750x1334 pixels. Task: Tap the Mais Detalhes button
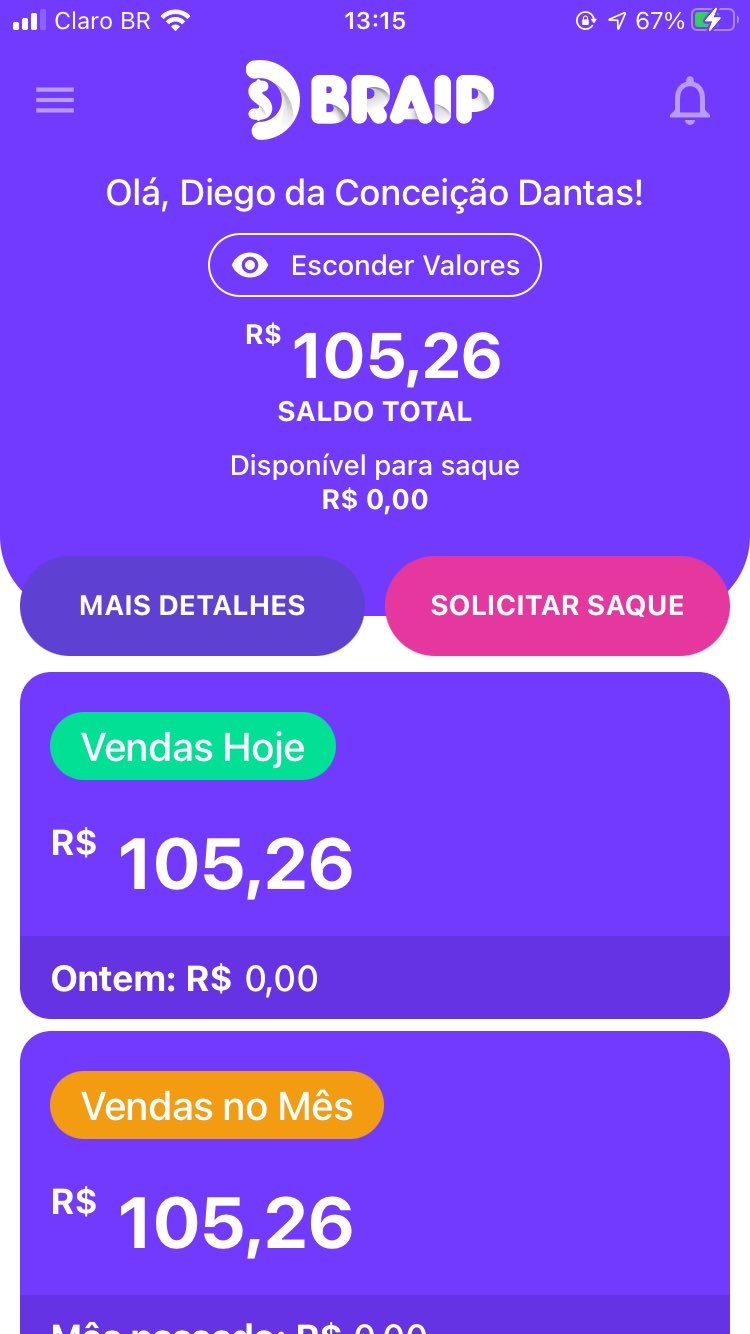click(x=192, y=606)
